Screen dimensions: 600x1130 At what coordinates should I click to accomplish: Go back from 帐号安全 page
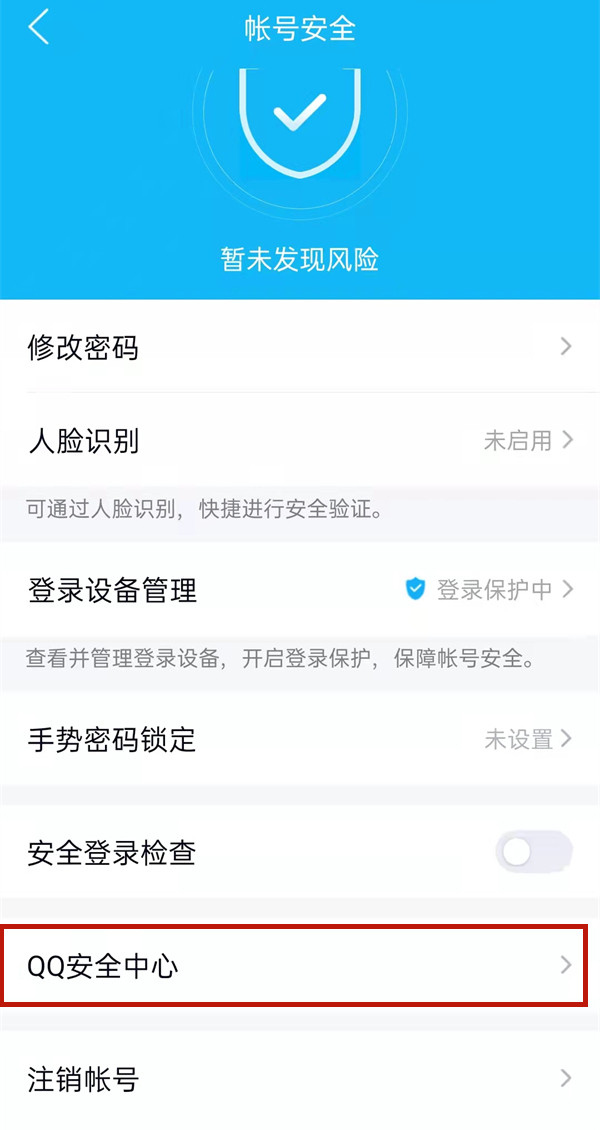pos(38,28)
